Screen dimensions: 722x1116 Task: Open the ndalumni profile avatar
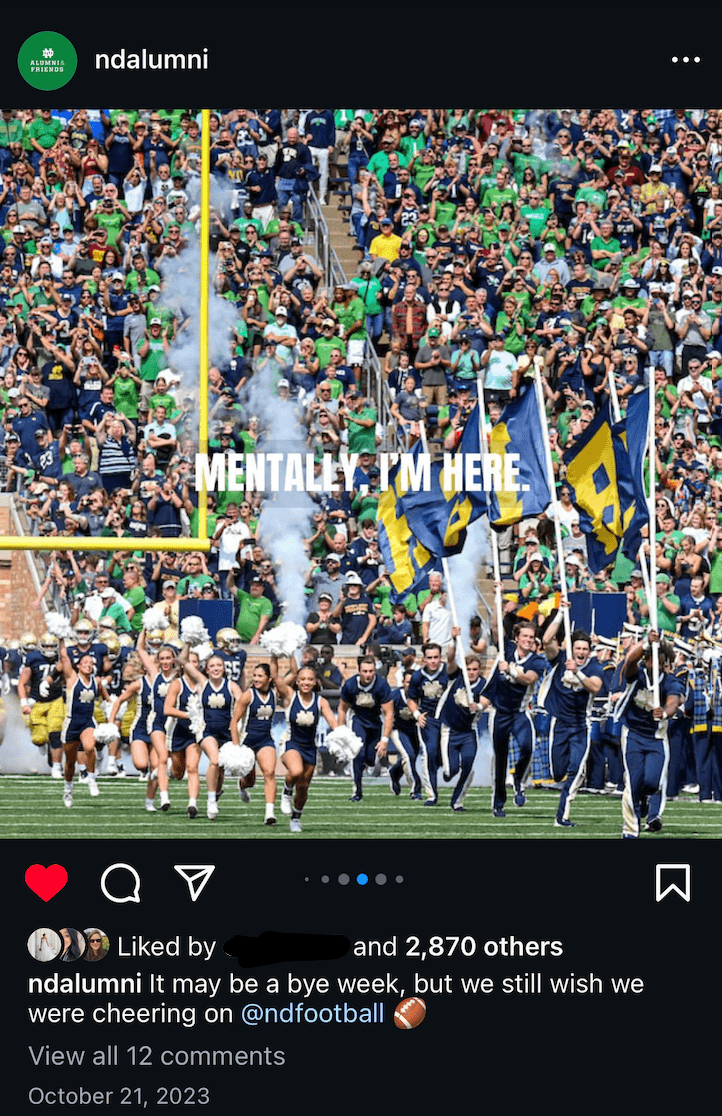[47, 60]
